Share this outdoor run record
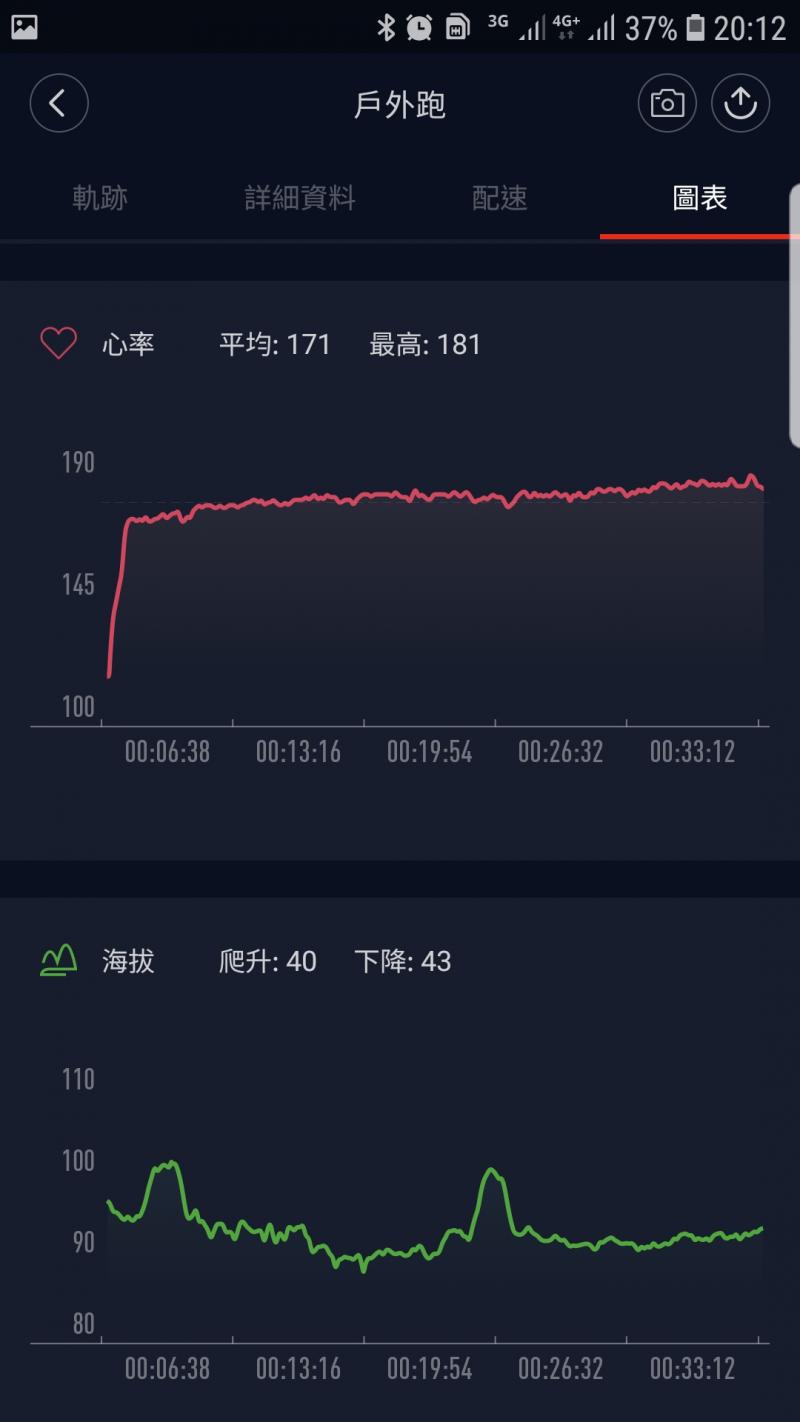 (x=740, y=103)
